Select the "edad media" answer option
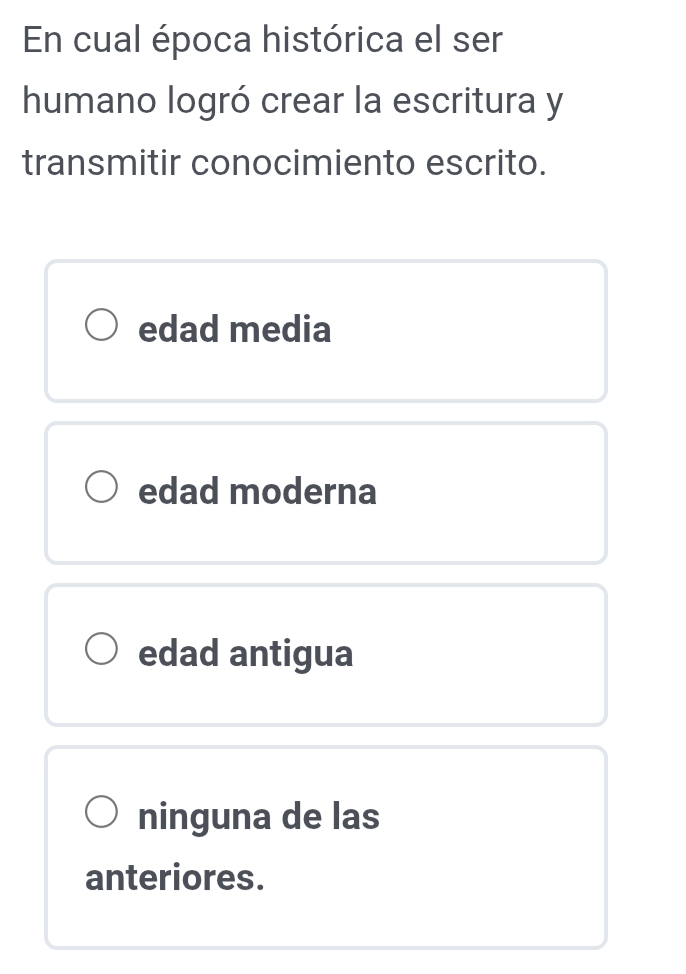The height and width of the screenshot is (974, 686). point(101,328)
